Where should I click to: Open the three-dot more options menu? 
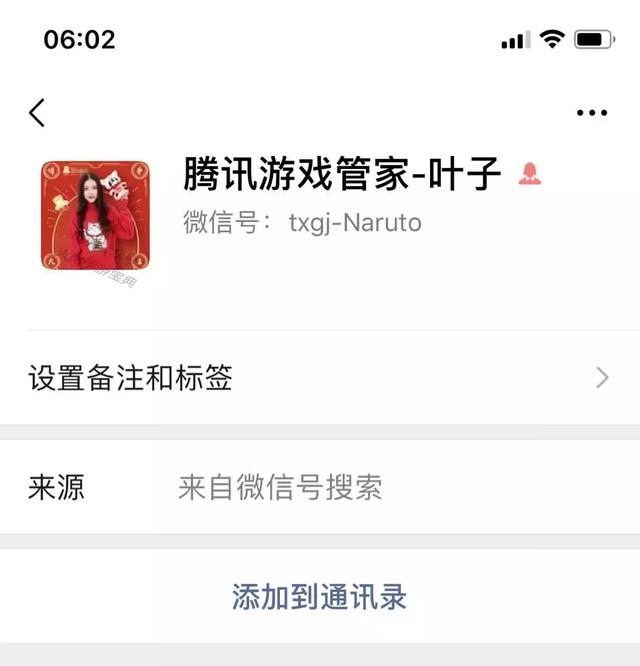click(x=592, y=113)
